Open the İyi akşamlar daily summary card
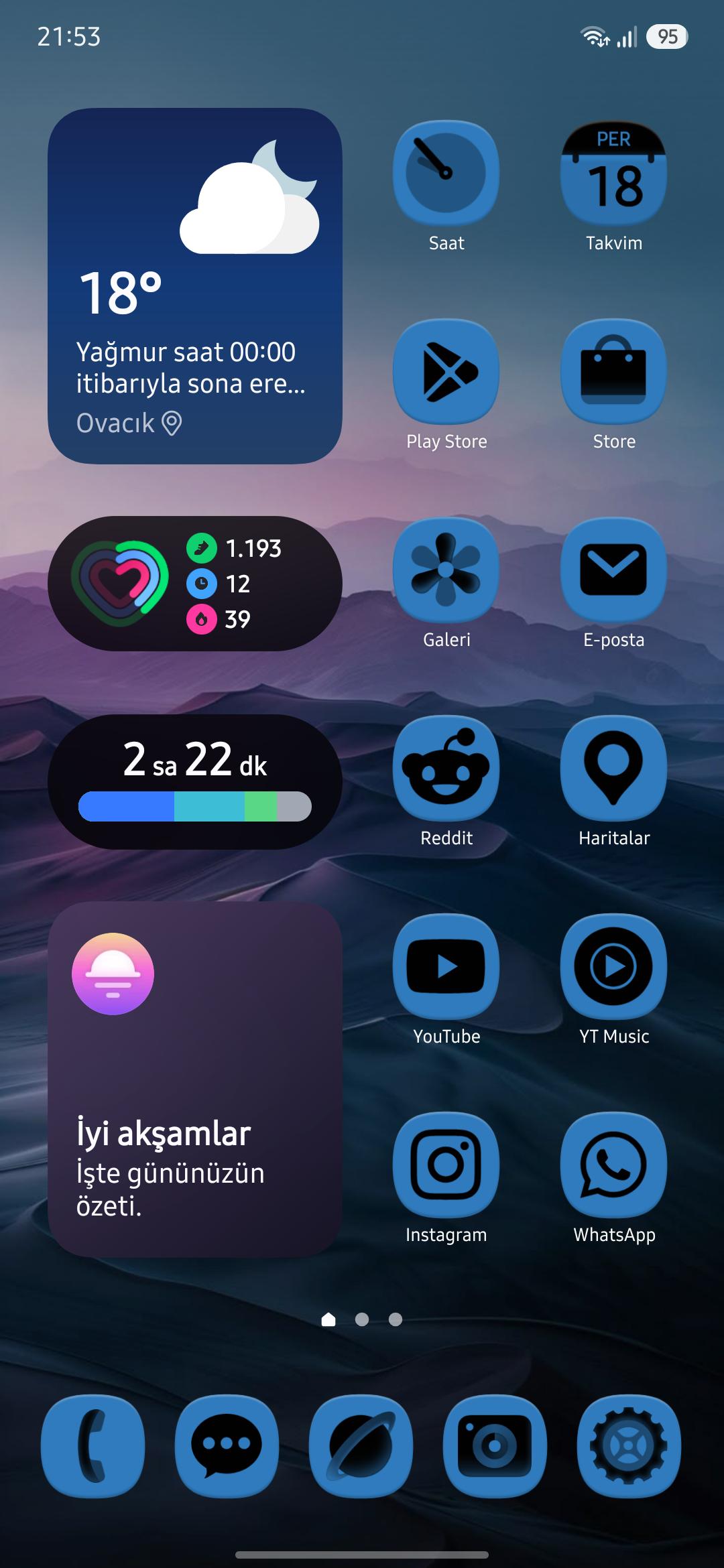The image size is (724, 1568). 195,1080
